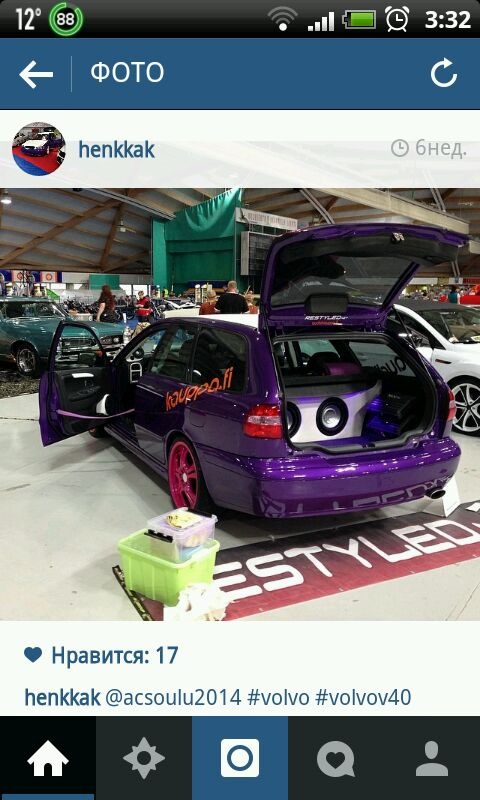Open the #volvo hashtag

coord(279,698)
